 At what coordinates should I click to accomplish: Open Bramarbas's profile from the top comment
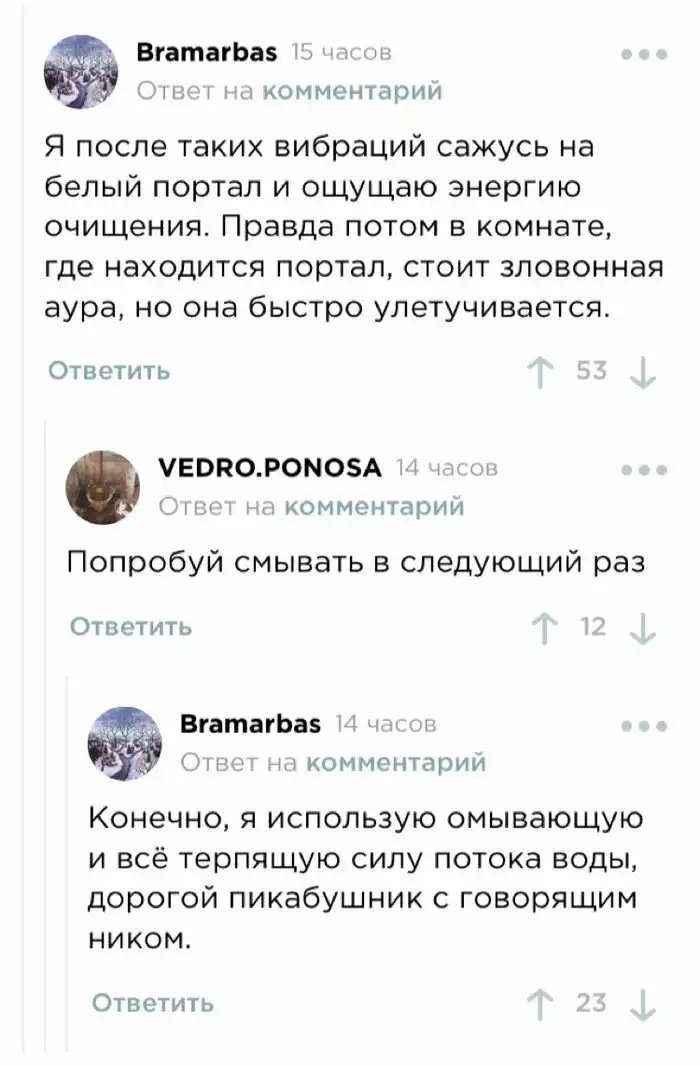[205, 52]
